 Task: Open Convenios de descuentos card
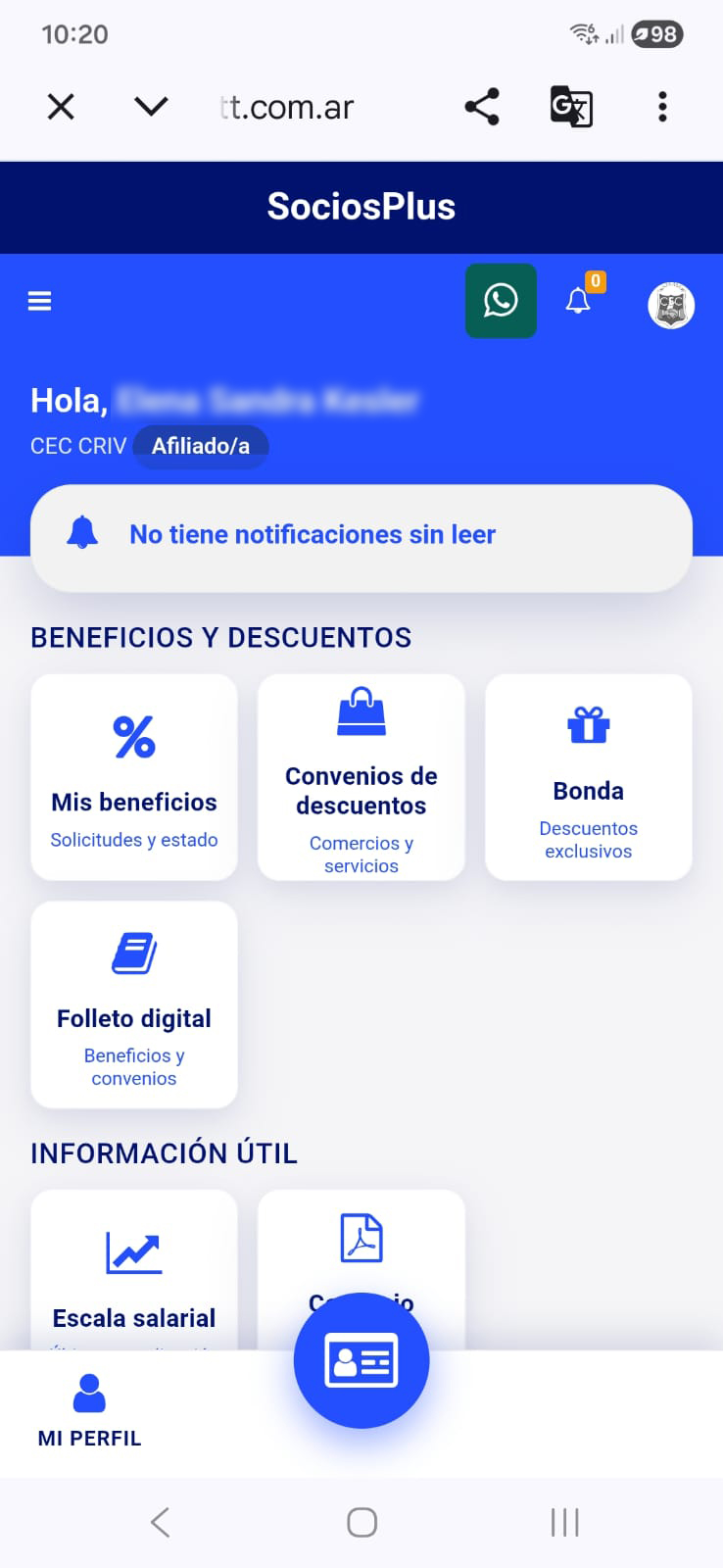(x=361, y=776)
